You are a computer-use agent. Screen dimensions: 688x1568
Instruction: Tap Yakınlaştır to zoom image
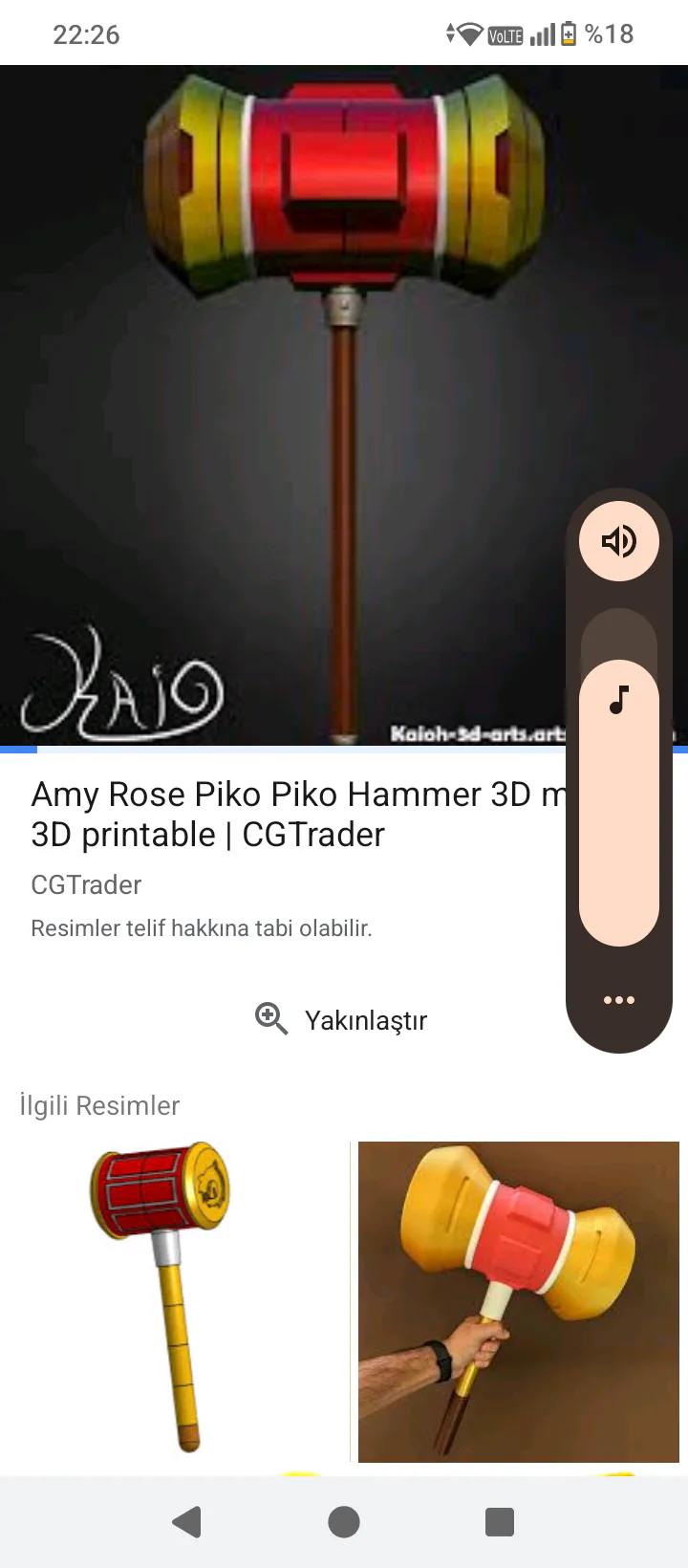pyautogui.click(x=341, y=1020)
